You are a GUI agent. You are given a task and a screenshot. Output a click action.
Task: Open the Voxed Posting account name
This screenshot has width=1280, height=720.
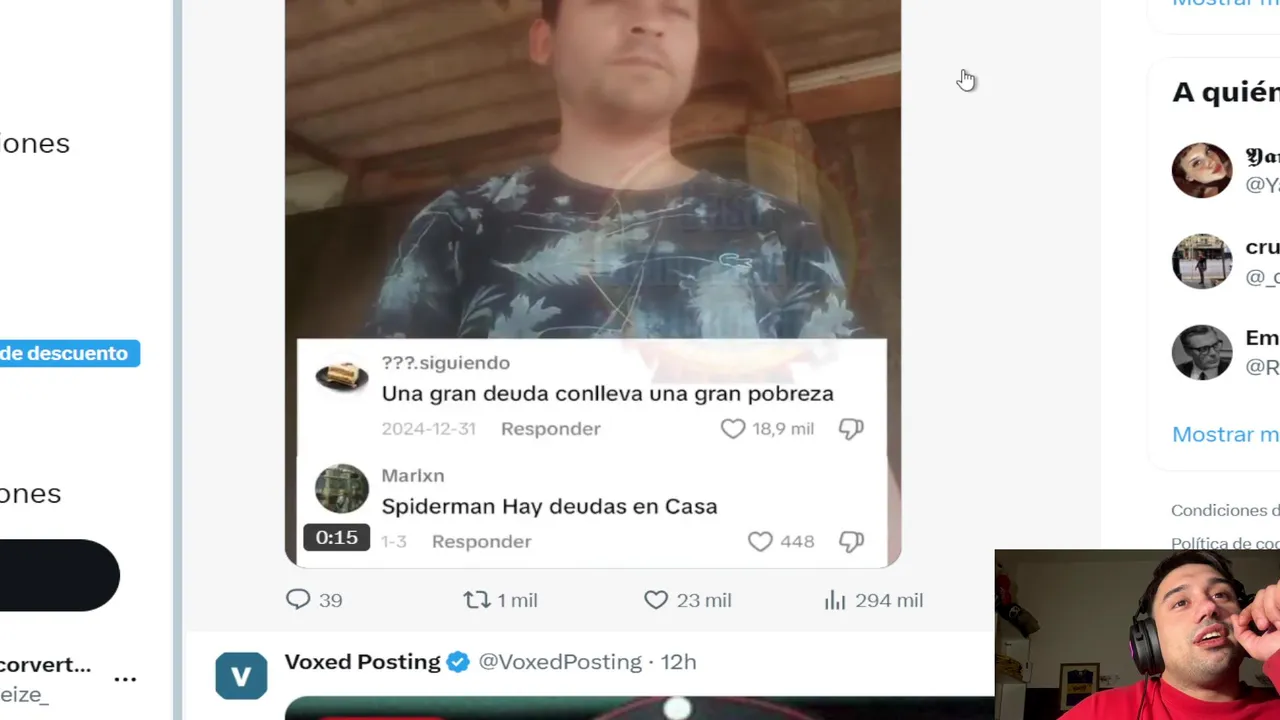click(362, 662)
